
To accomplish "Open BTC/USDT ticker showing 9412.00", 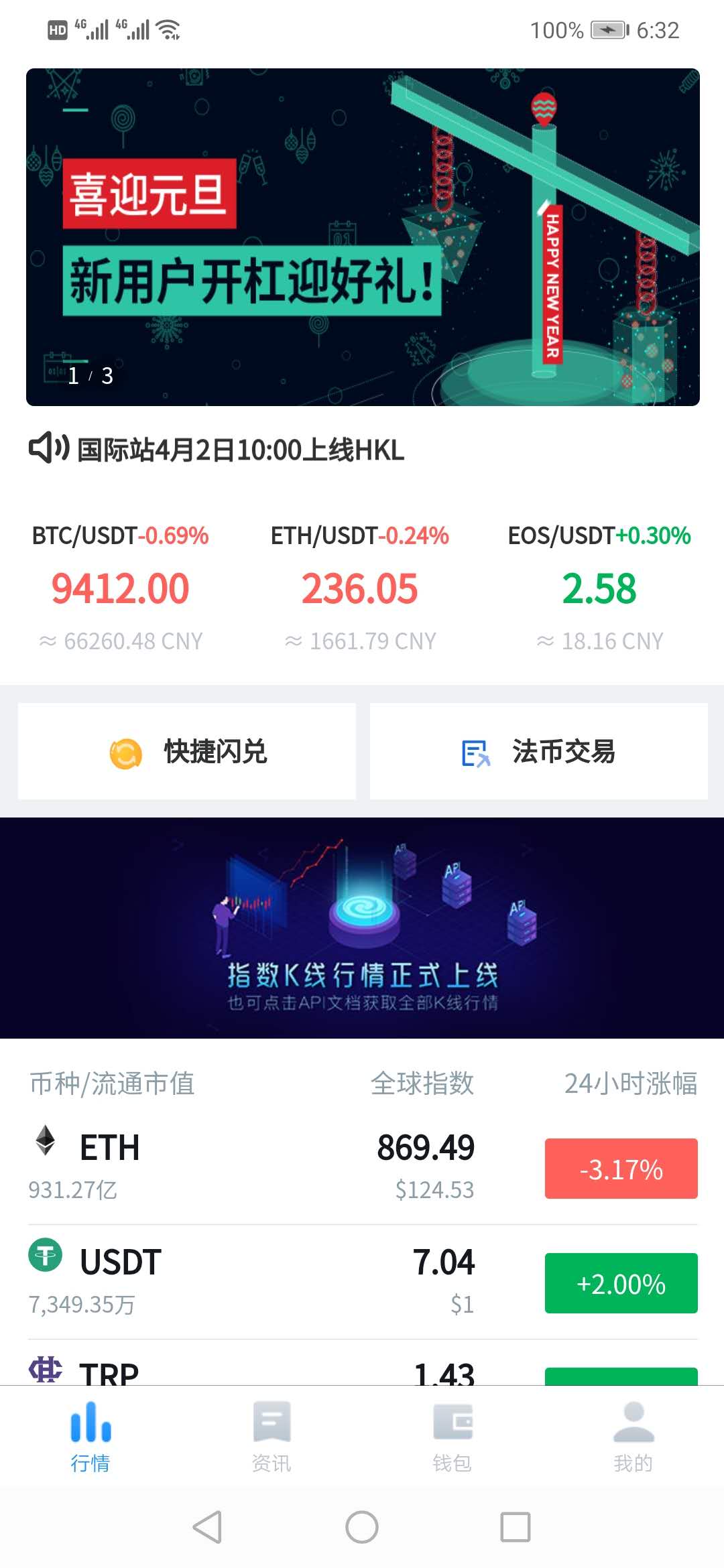I will (121, 586).
